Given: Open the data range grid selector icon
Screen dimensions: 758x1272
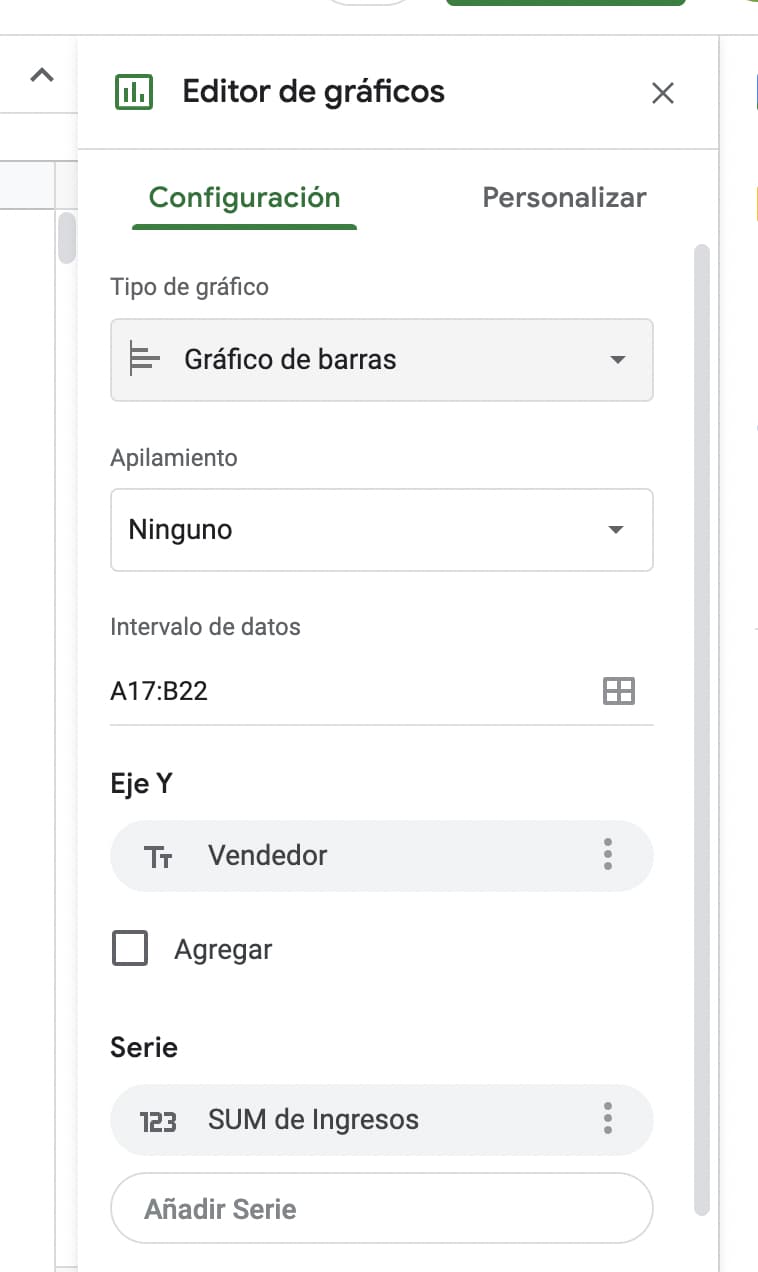Looking at the screenshot, I should [x=618, y=690].
